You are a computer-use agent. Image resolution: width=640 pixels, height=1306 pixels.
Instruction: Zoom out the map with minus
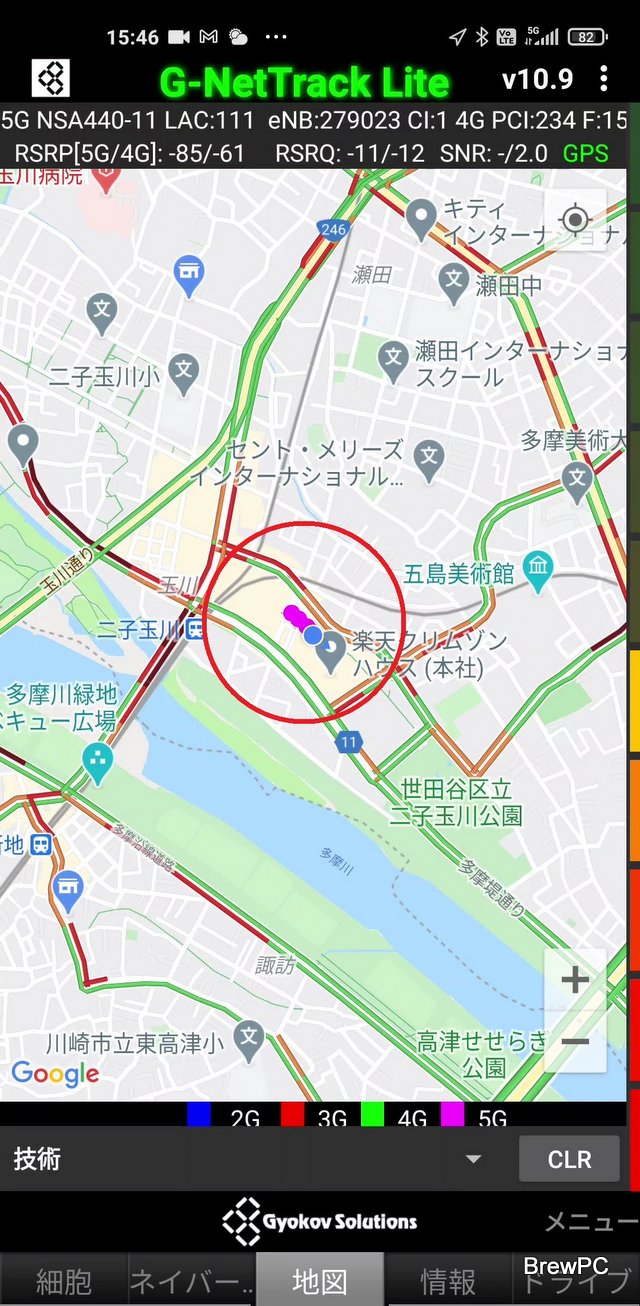tap(575, 1041)
